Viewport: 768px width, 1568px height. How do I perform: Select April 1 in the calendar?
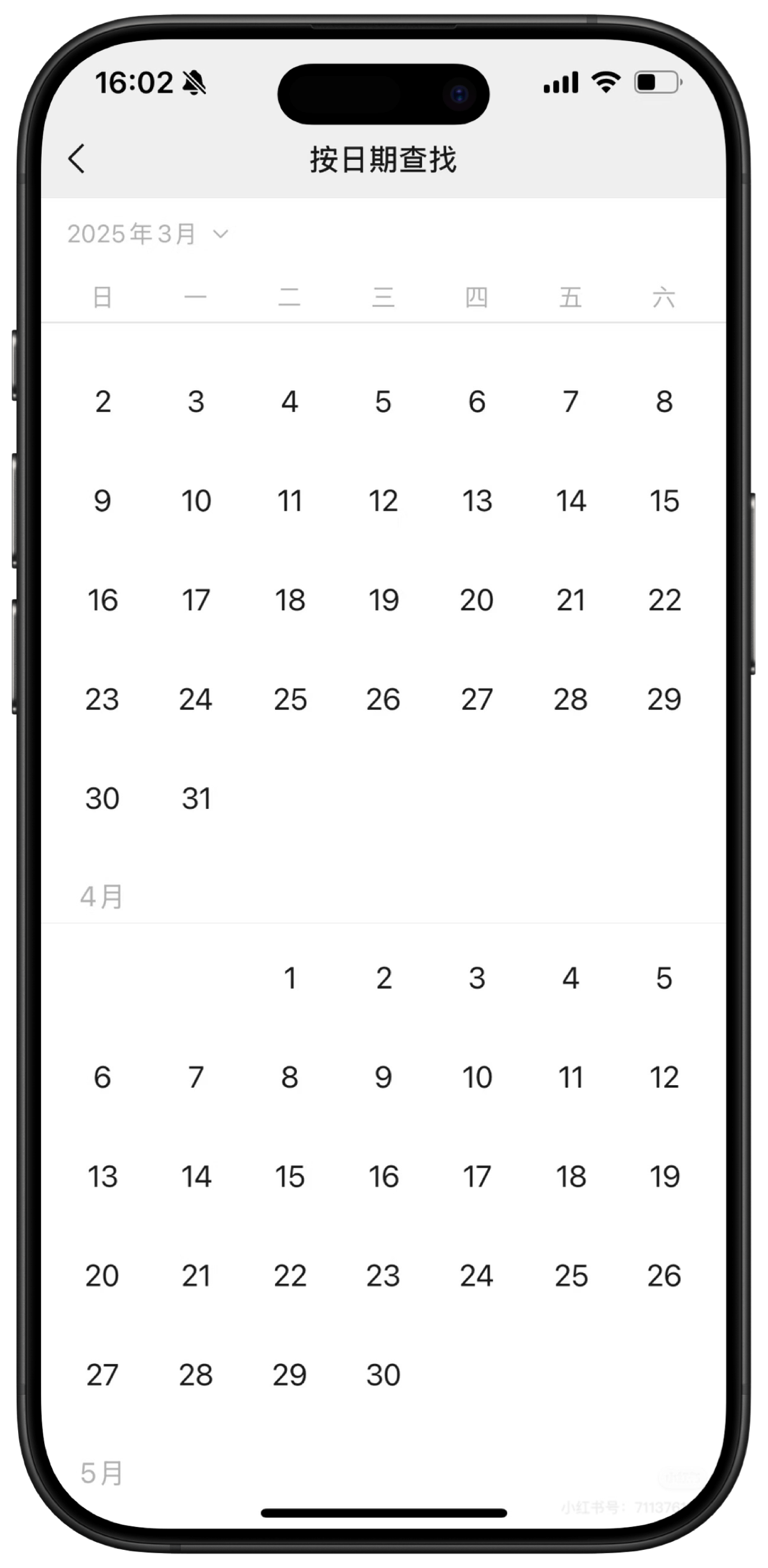pos(290,978)
